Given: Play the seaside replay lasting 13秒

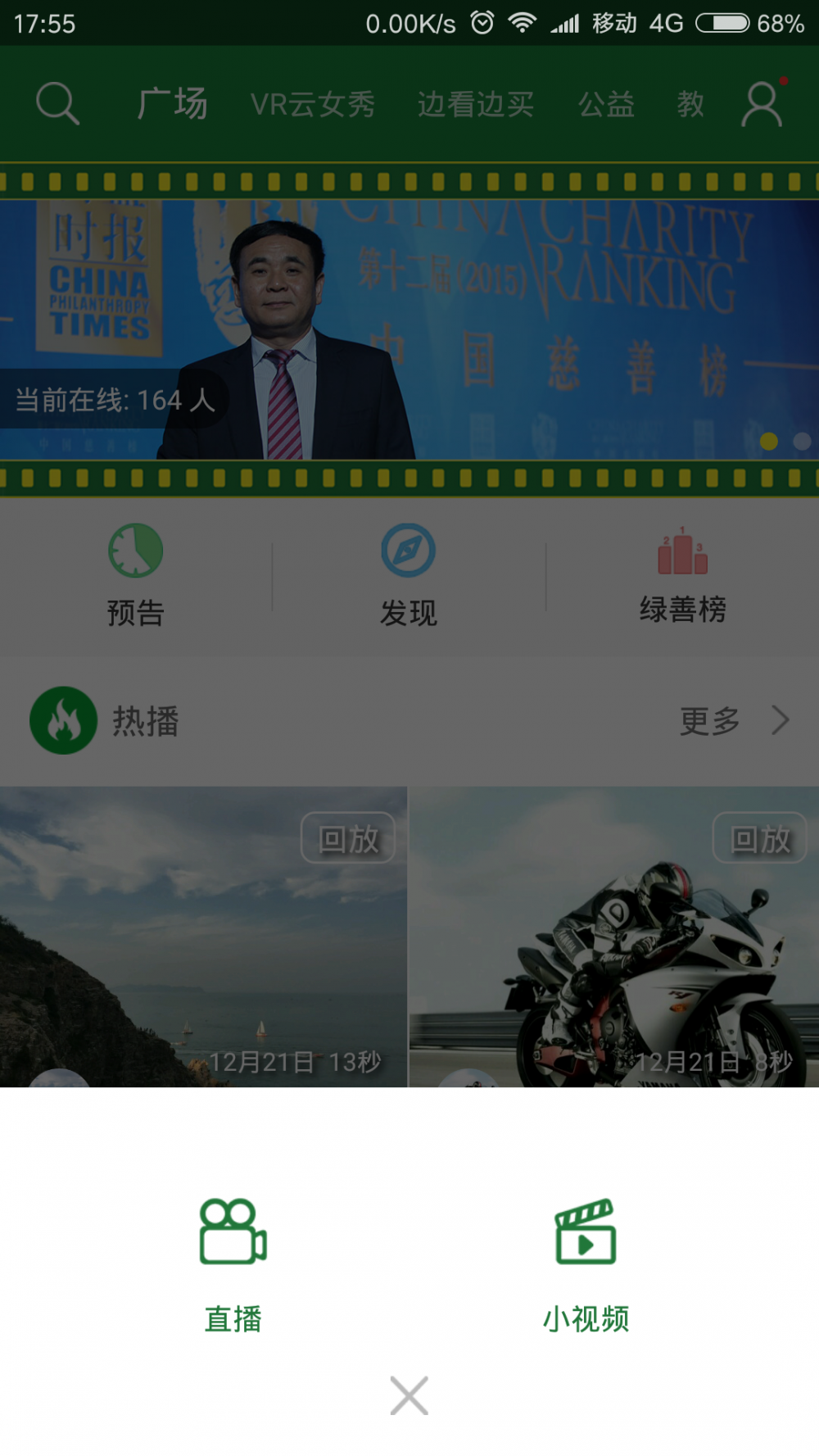Looking at the screenshot, I should (203, 937).
